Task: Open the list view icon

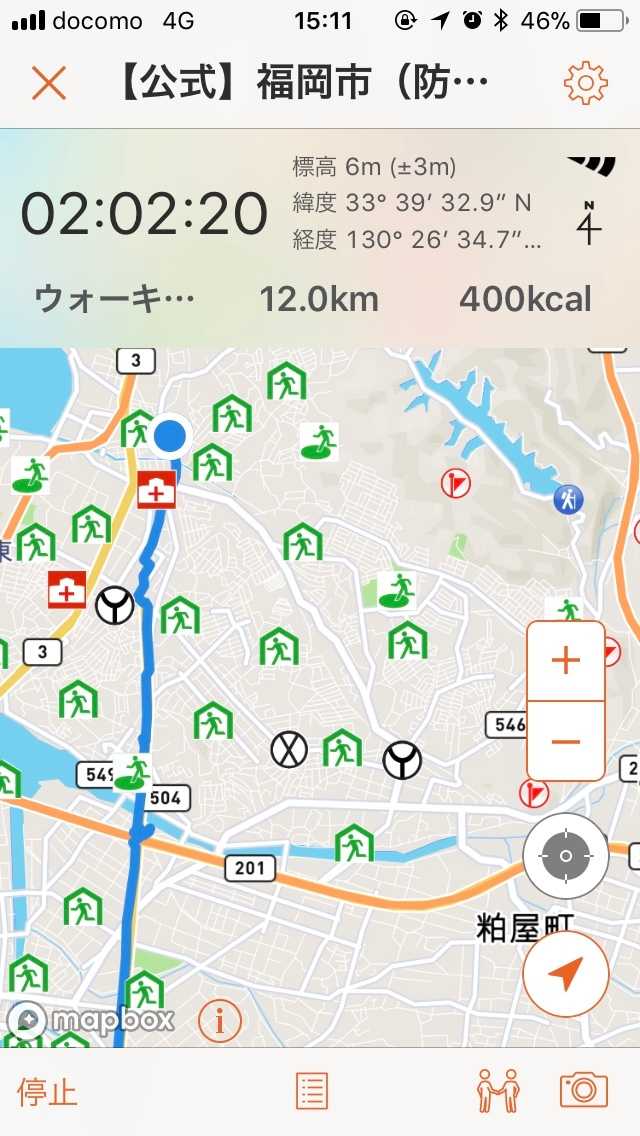Action: [x=312, y=1091]
